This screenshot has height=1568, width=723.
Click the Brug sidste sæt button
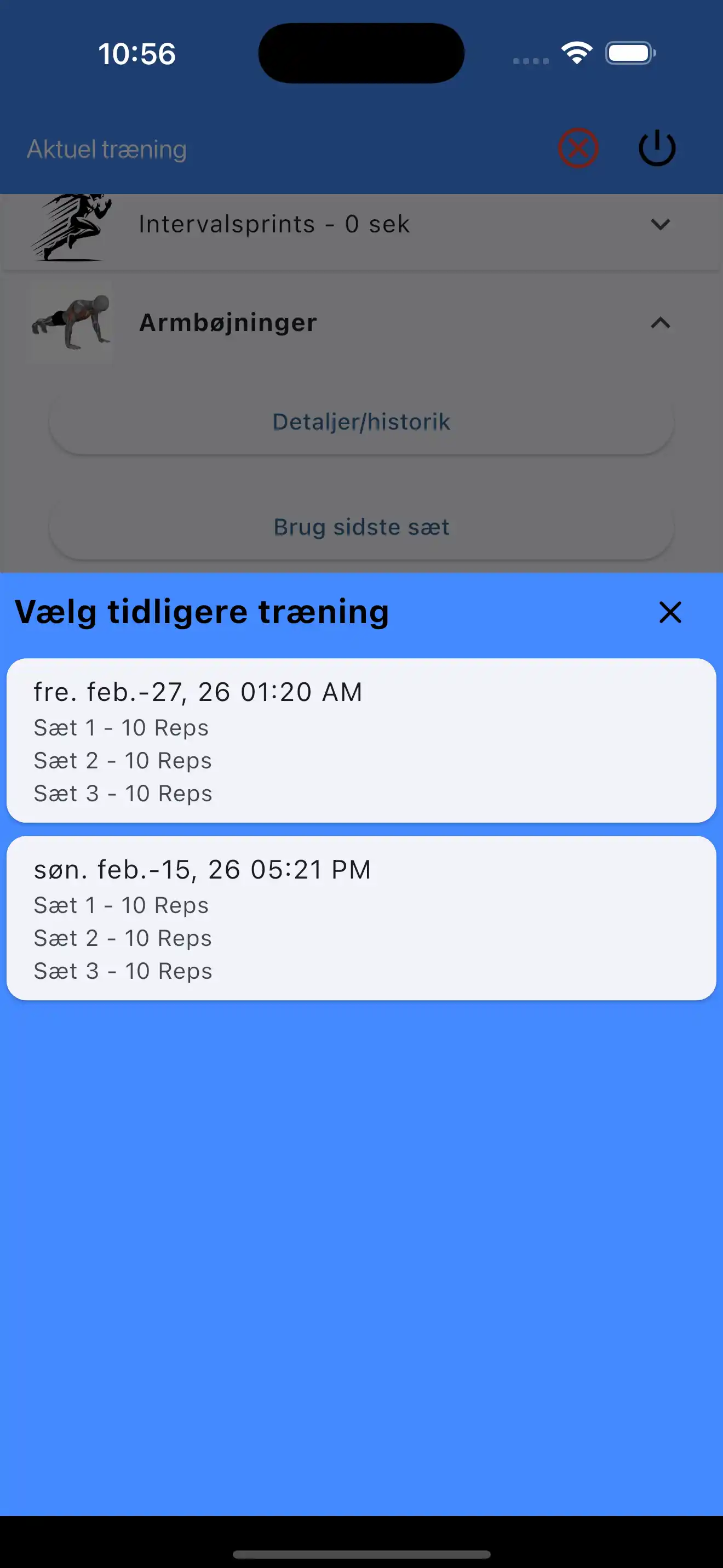pyautogui.click(x=361, y=527)
